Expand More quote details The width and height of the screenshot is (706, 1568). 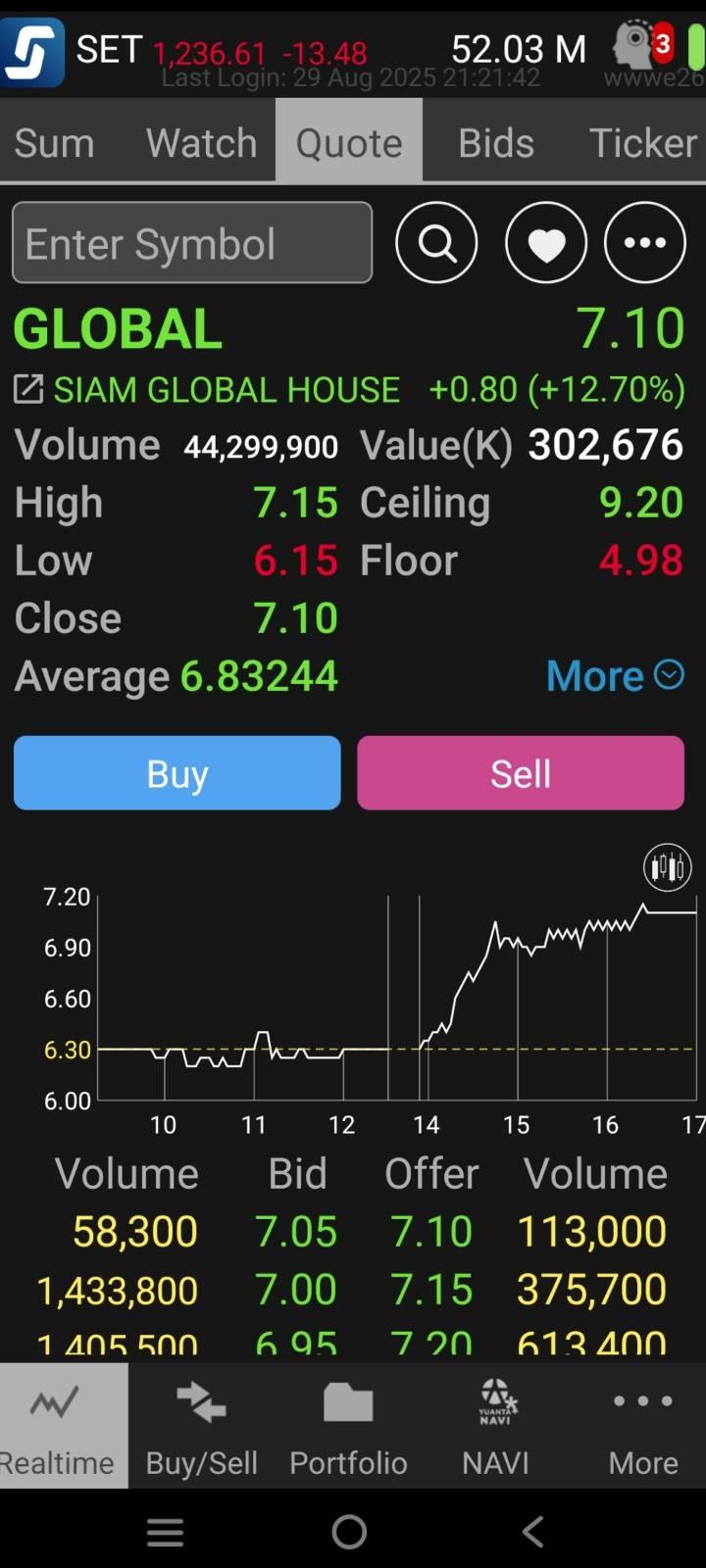point(615,675)
